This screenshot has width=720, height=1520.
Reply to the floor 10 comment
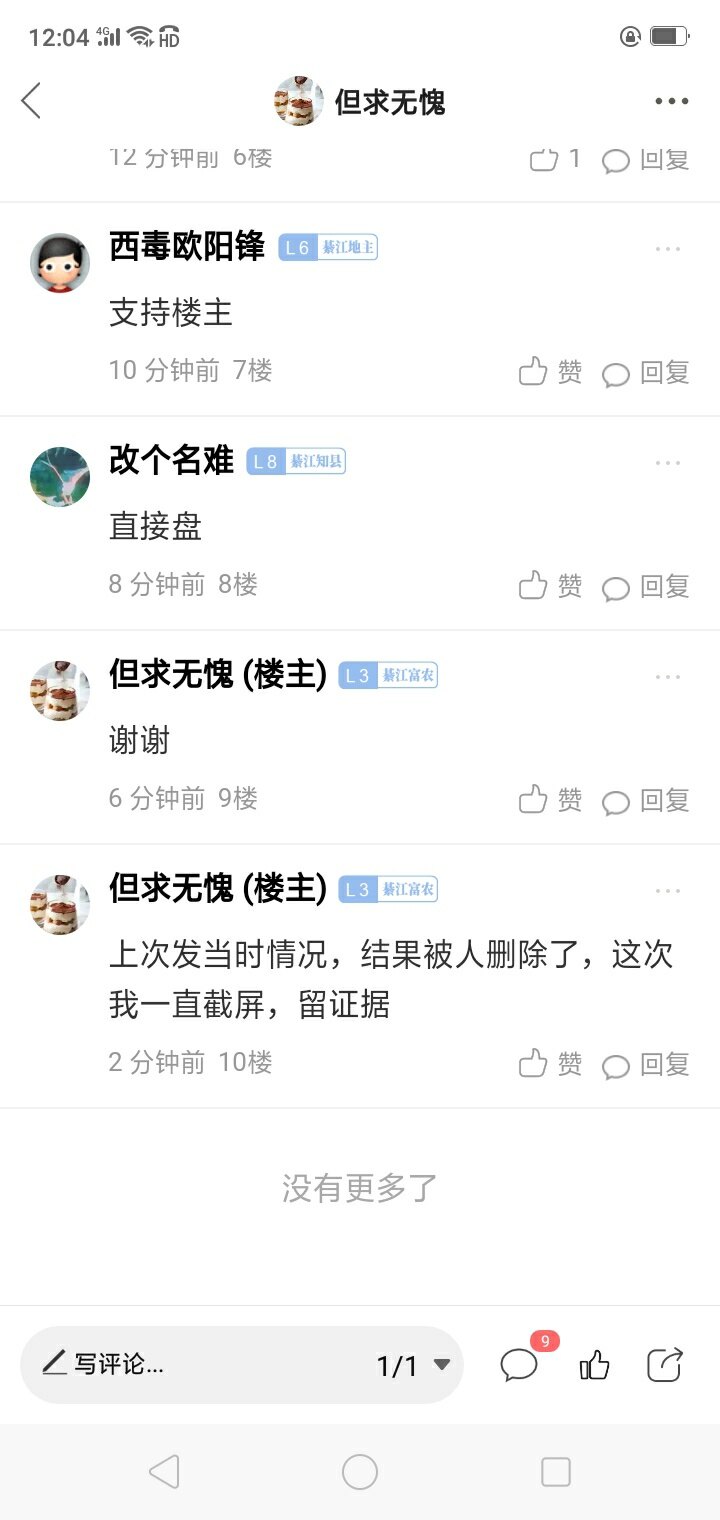[x=646, y=1064]
